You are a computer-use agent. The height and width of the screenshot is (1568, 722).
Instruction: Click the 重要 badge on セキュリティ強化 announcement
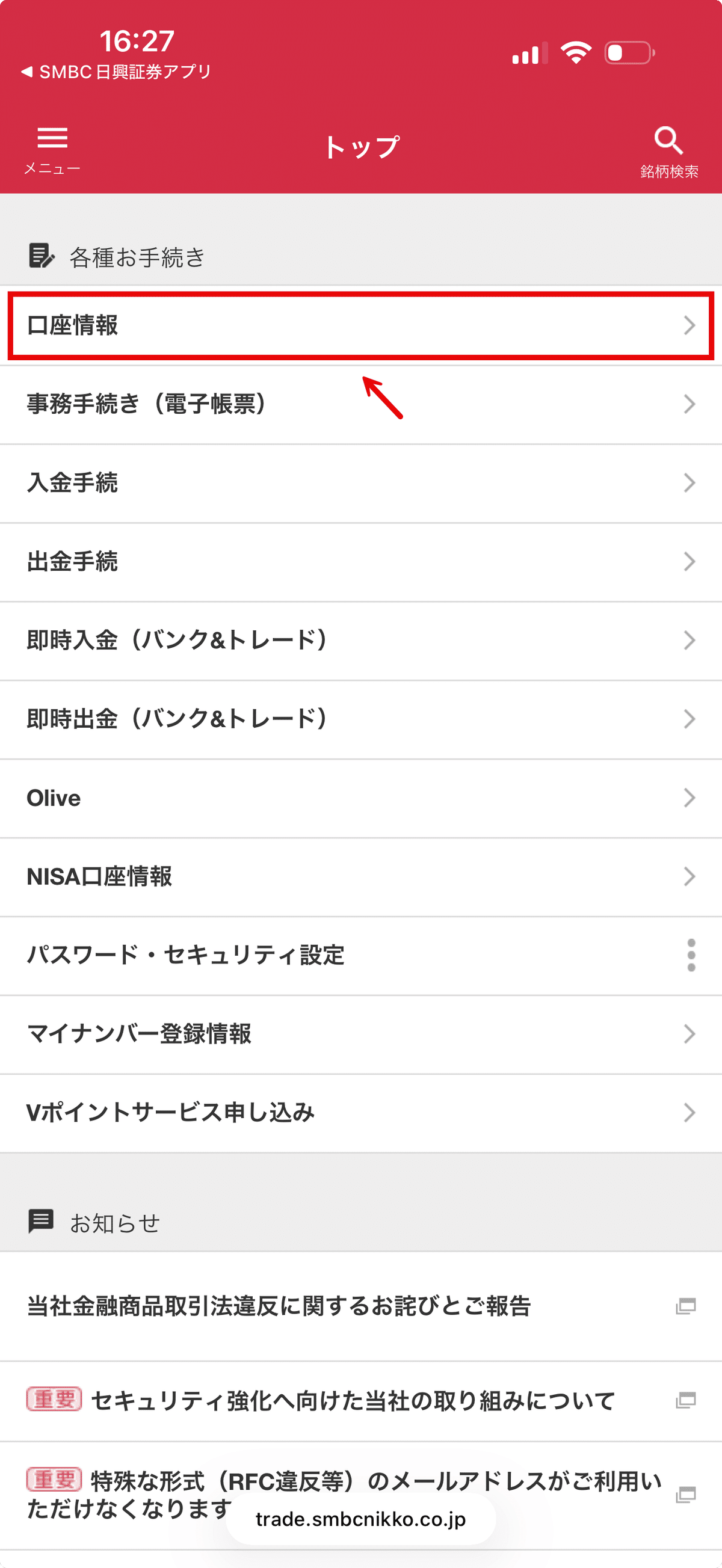tap(54, 1399)
